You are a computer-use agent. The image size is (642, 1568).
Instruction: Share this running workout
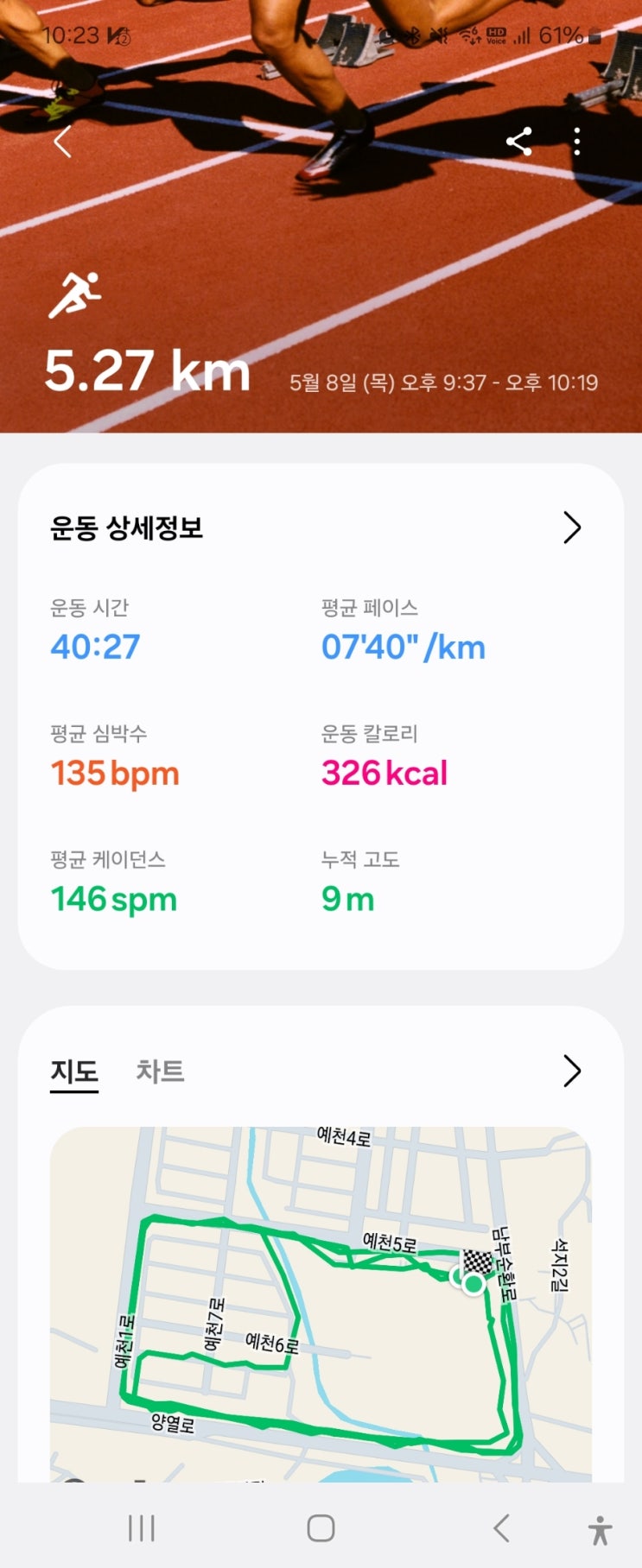(x=518, y=142)
